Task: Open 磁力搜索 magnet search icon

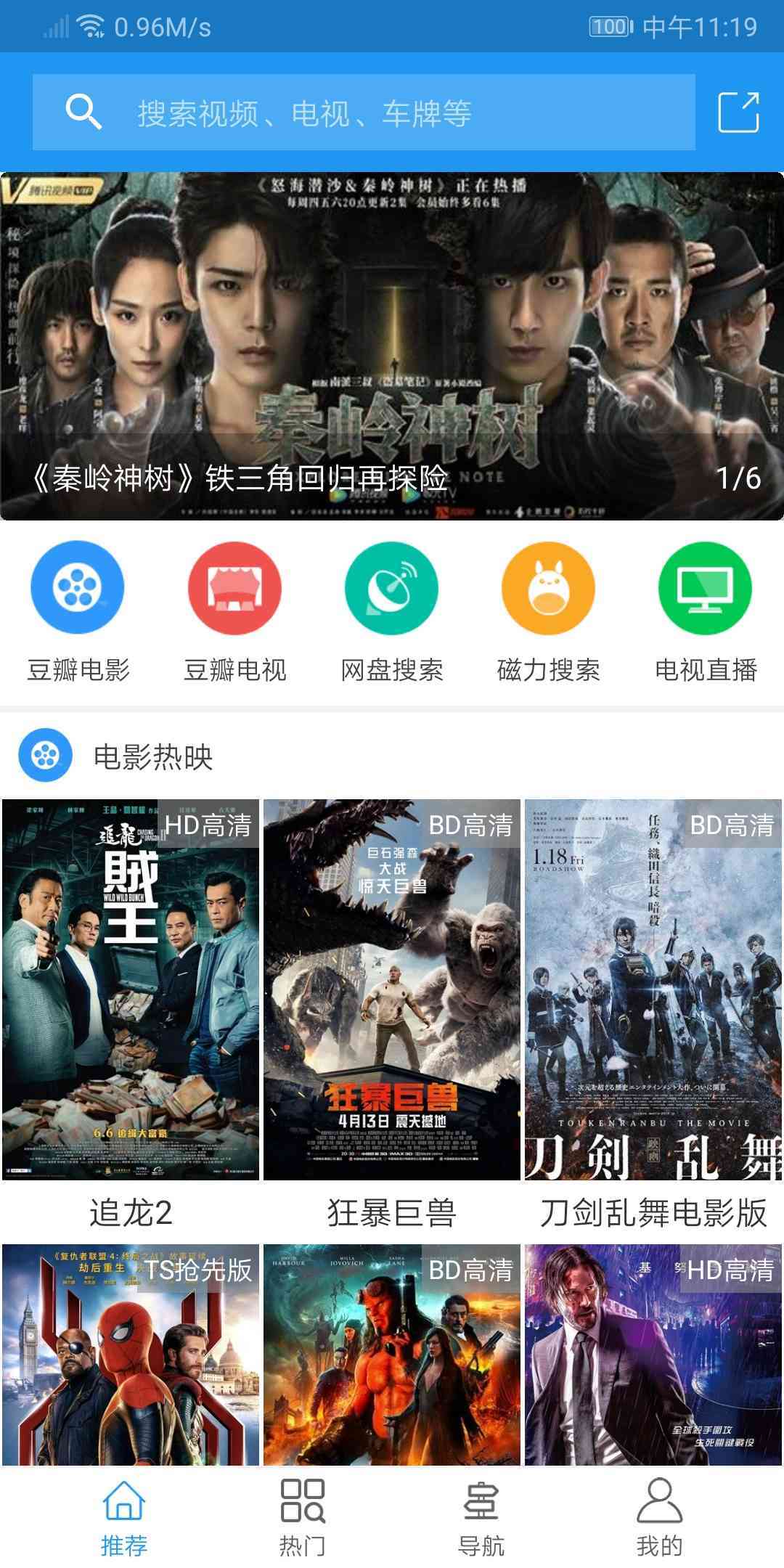Action: [x=548, y=590]
